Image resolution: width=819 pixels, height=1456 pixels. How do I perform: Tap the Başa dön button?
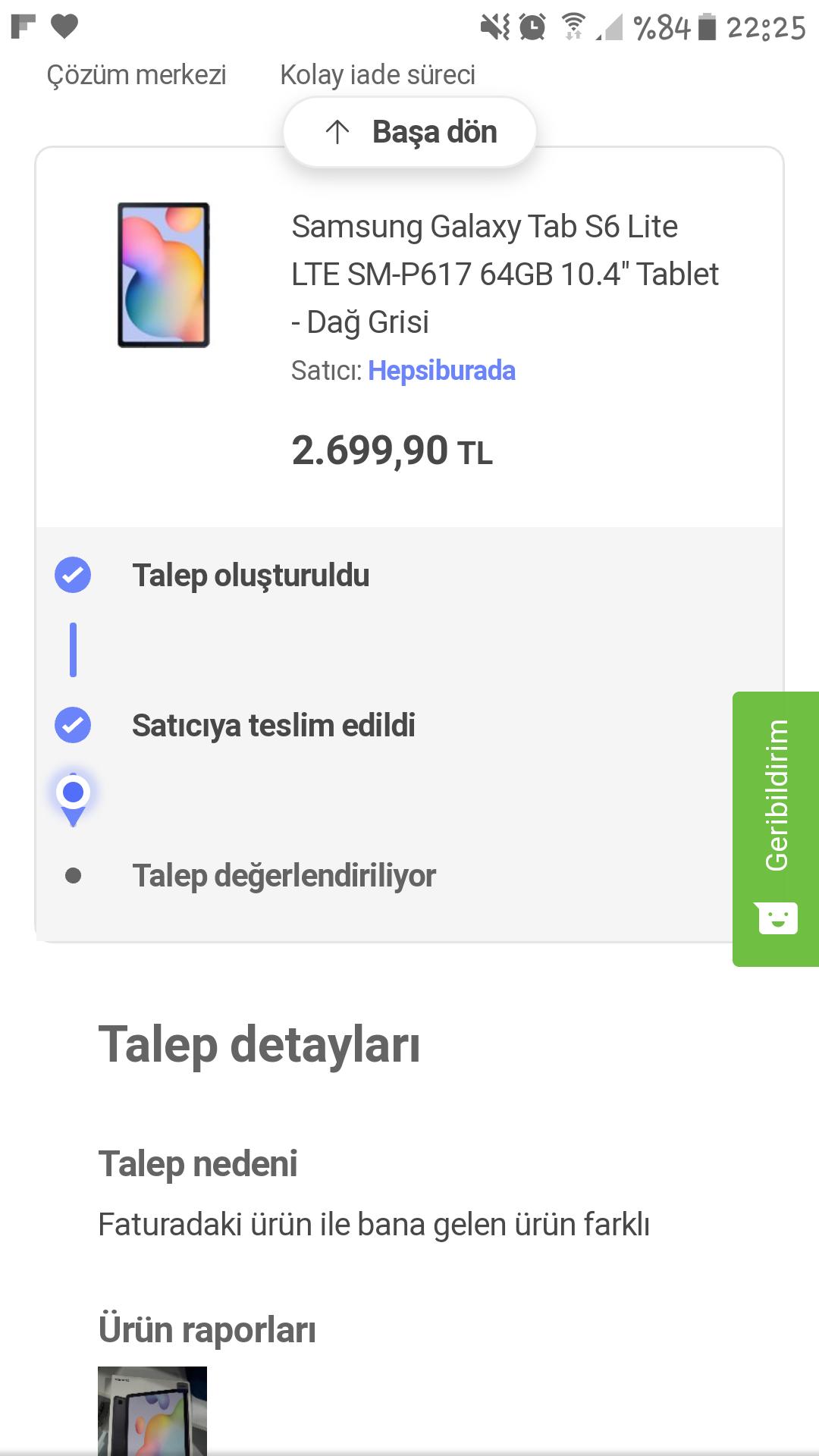coord(409,132)
